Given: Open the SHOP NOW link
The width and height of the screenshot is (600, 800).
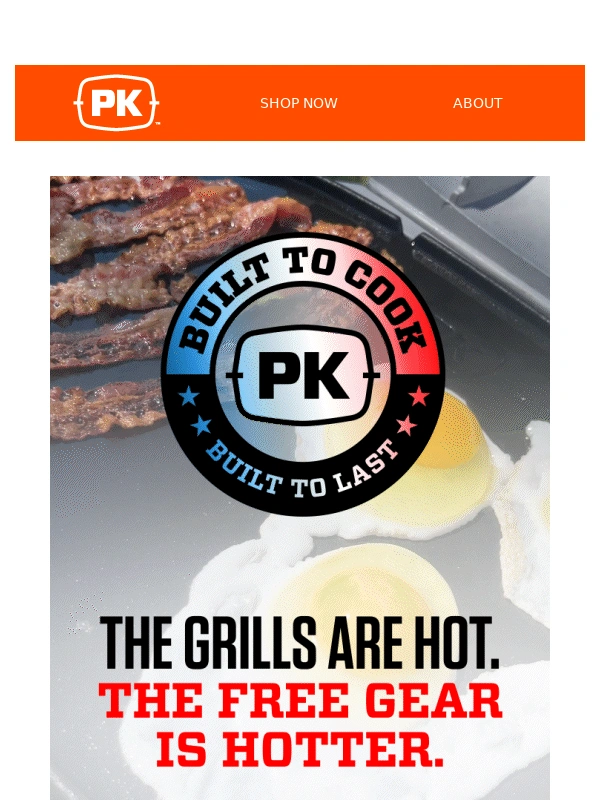Looking at the screenshot, I should pos(299,103).
